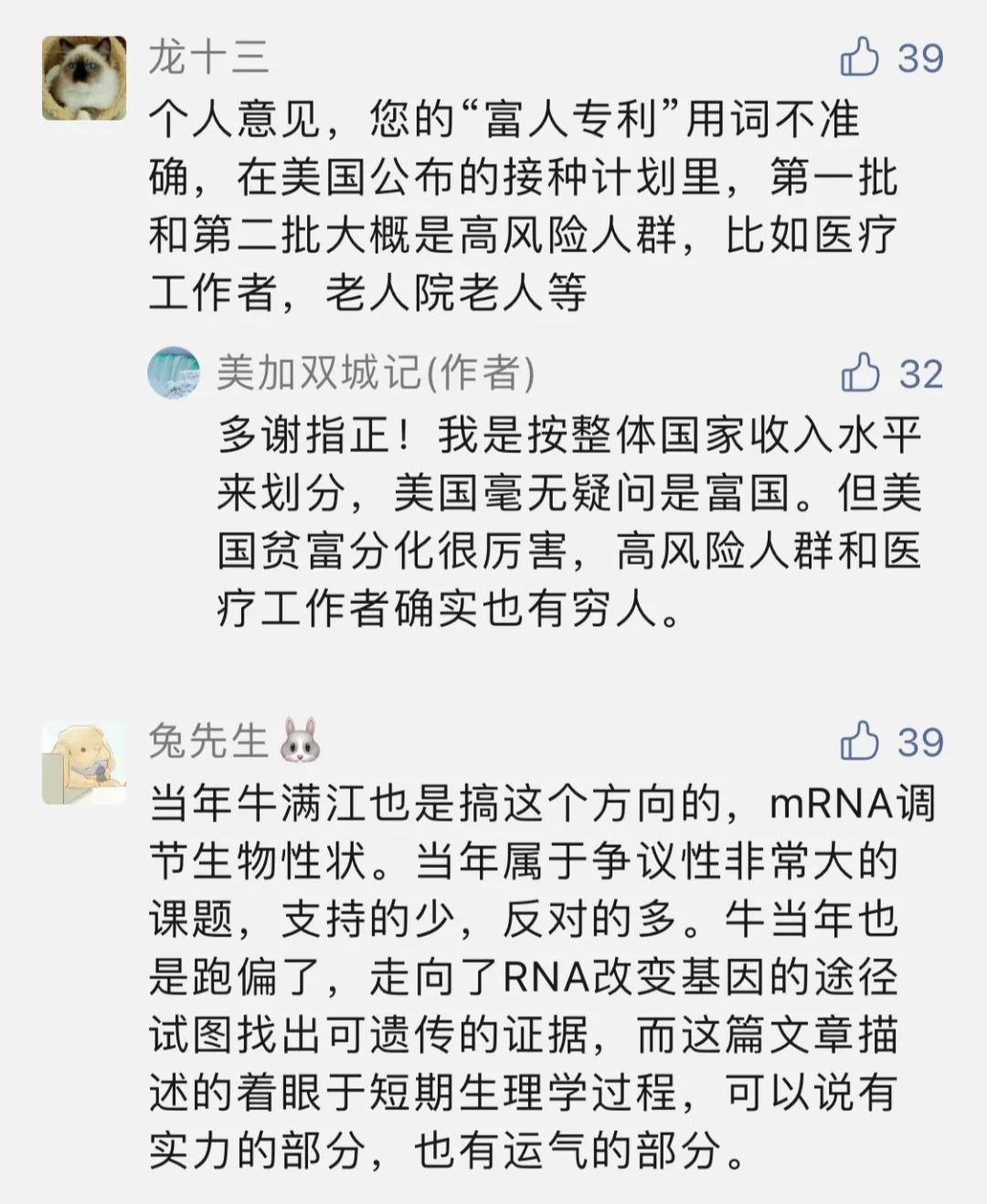This screenshot has width=987, height=1204.
Task: Like 兔先生's comment about mRNA
Action: 860,741
